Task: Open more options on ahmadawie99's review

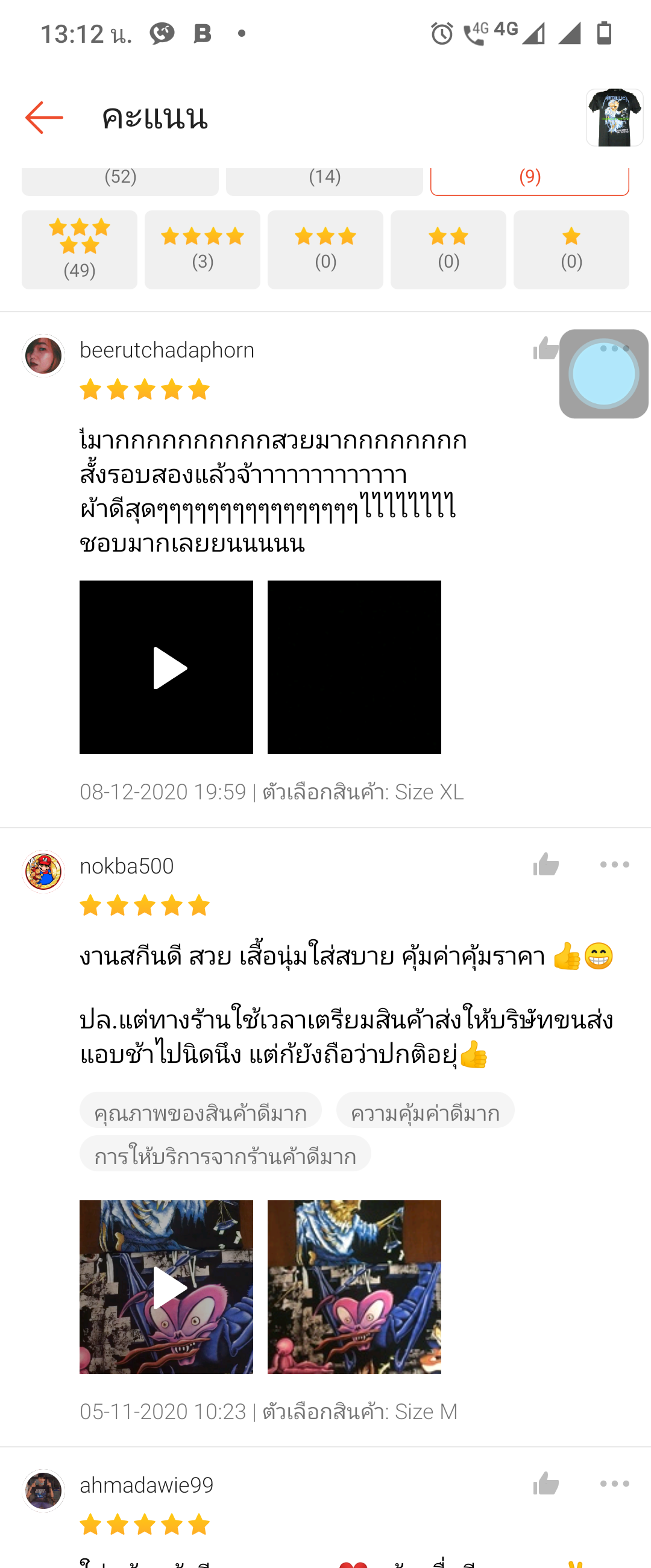Action: click(614, 1484)
